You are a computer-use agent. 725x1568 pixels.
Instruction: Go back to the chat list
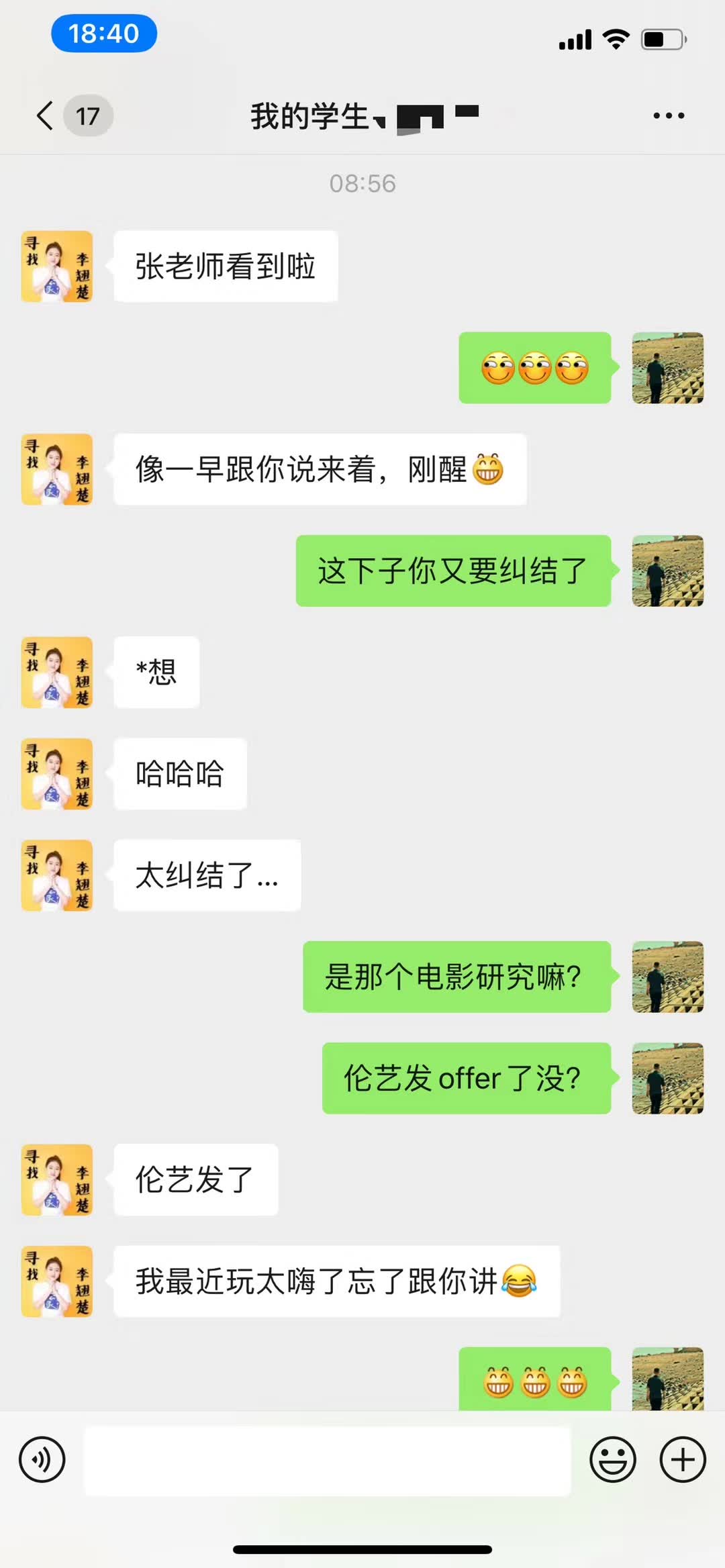(x=46, y=115)
